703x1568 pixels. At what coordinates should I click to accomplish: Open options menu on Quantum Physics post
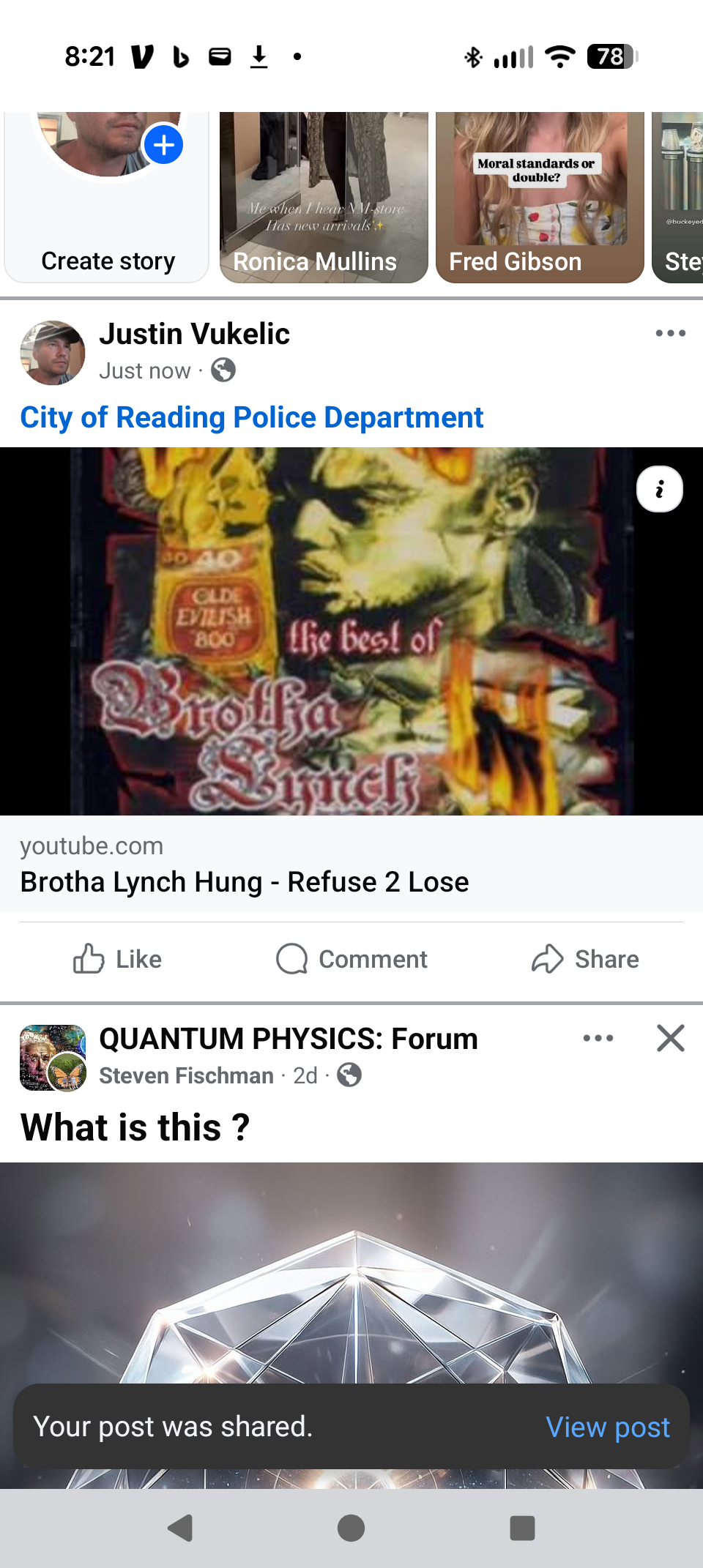598,1038
